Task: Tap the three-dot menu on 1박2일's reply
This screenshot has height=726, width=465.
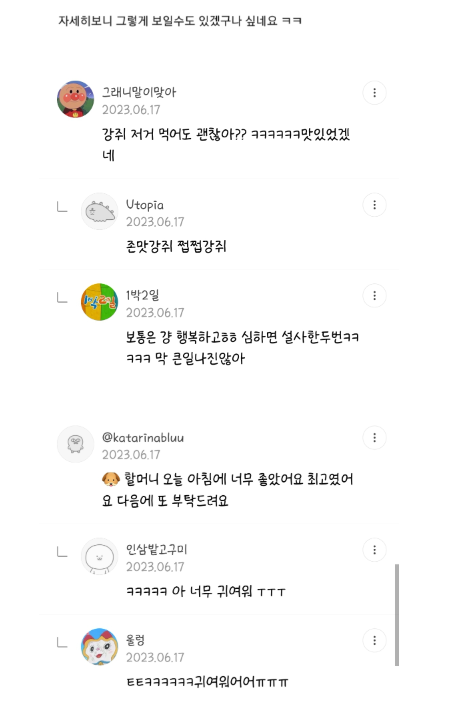Action: point(374,296)
